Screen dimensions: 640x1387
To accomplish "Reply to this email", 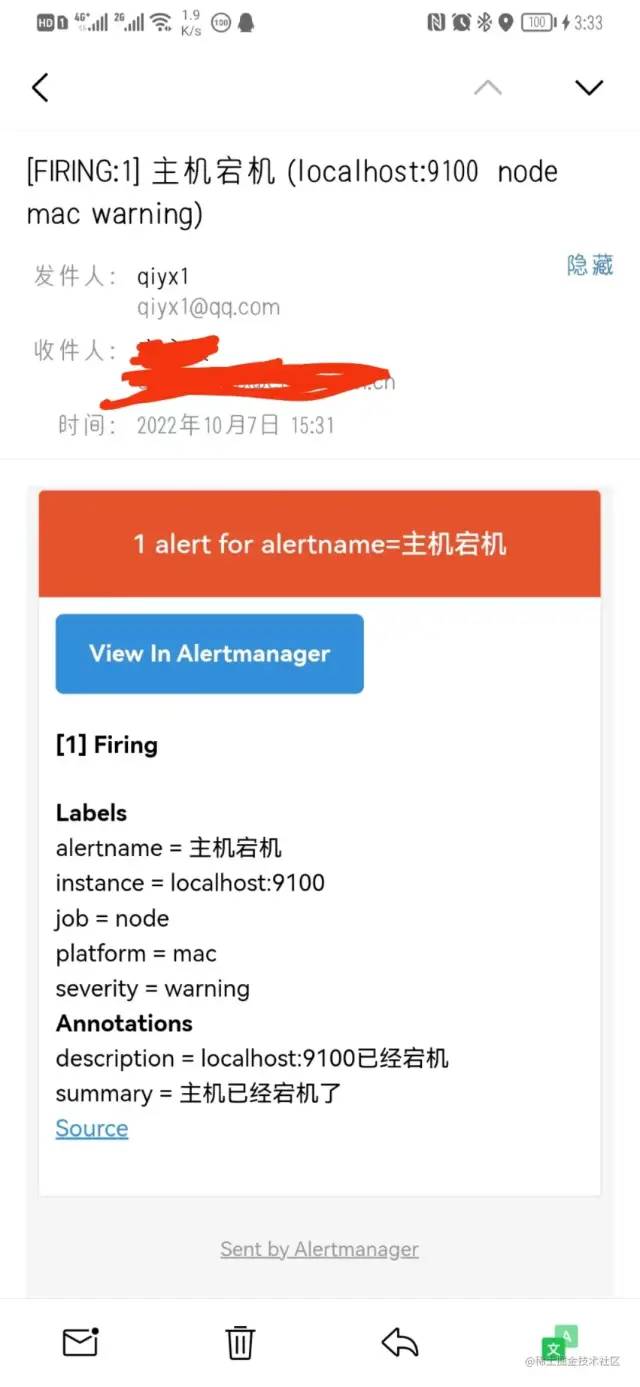I will click(400, 1341).
